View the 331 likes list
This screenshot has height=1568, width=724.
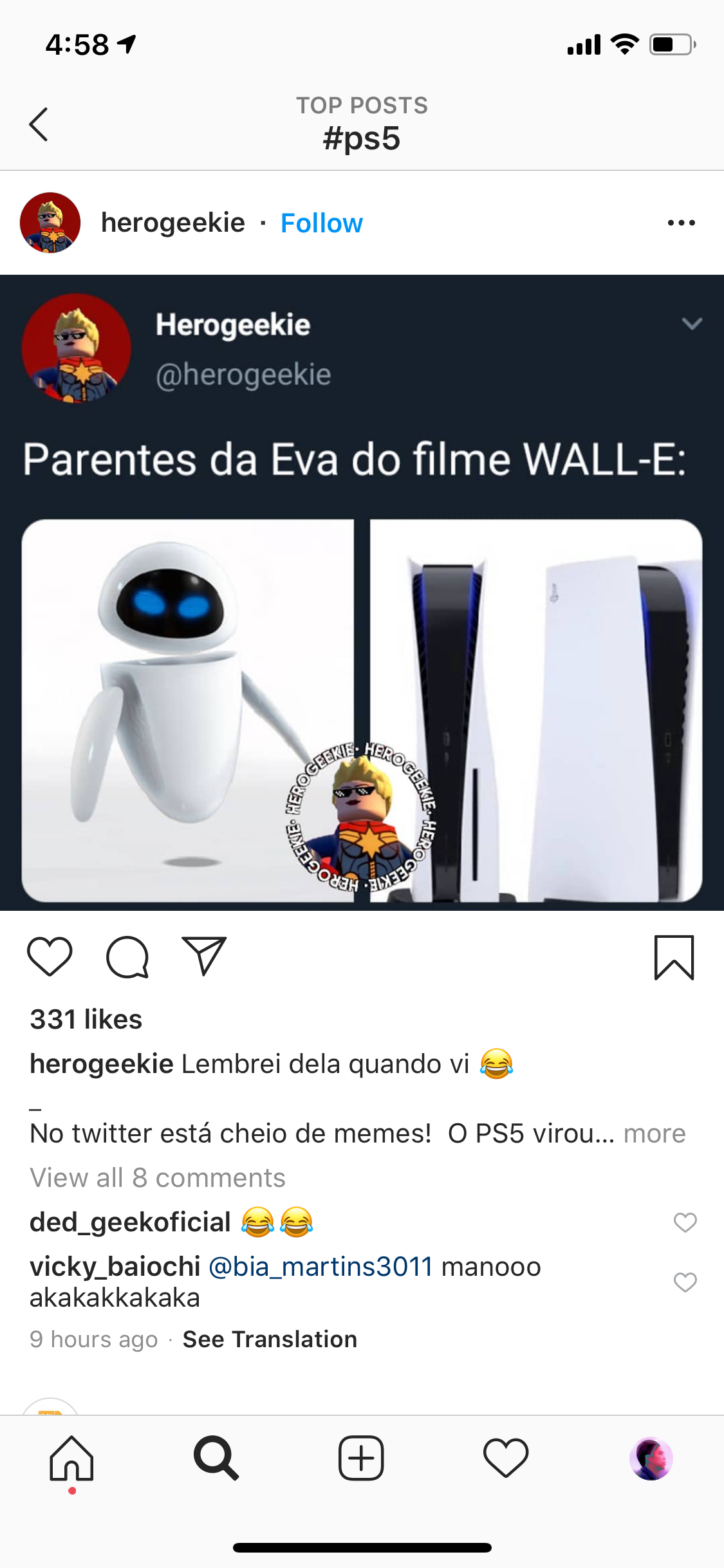pyautogui.click(x=86, y=1020)
